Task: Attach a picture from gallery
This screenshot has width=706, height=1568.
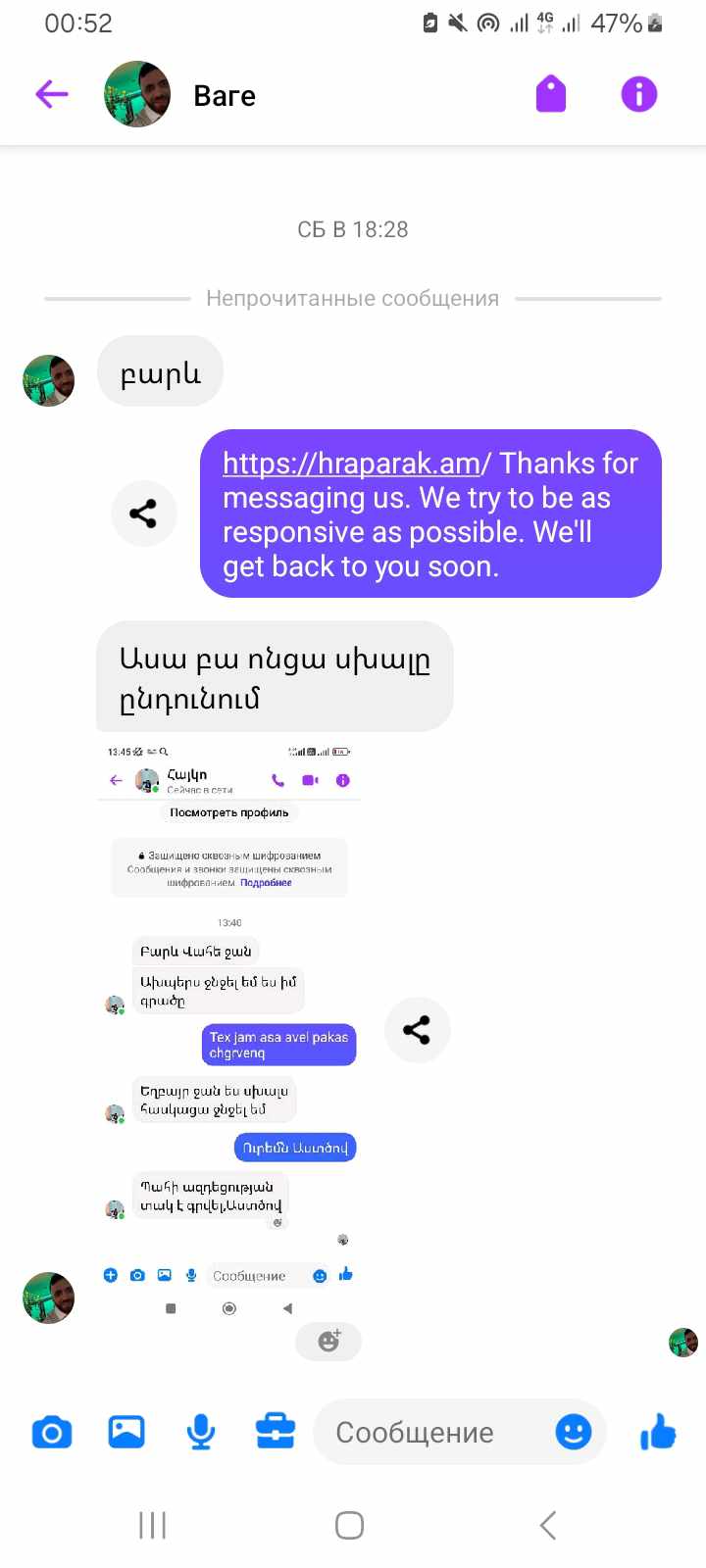Action: (126, 1433)
